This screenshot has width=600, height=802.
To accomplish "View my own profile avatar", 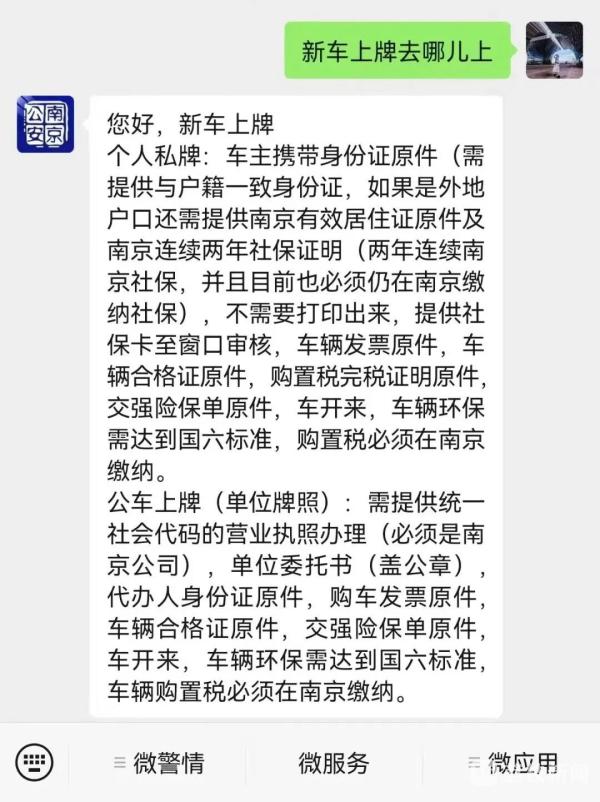I will (x=554, y=50).
